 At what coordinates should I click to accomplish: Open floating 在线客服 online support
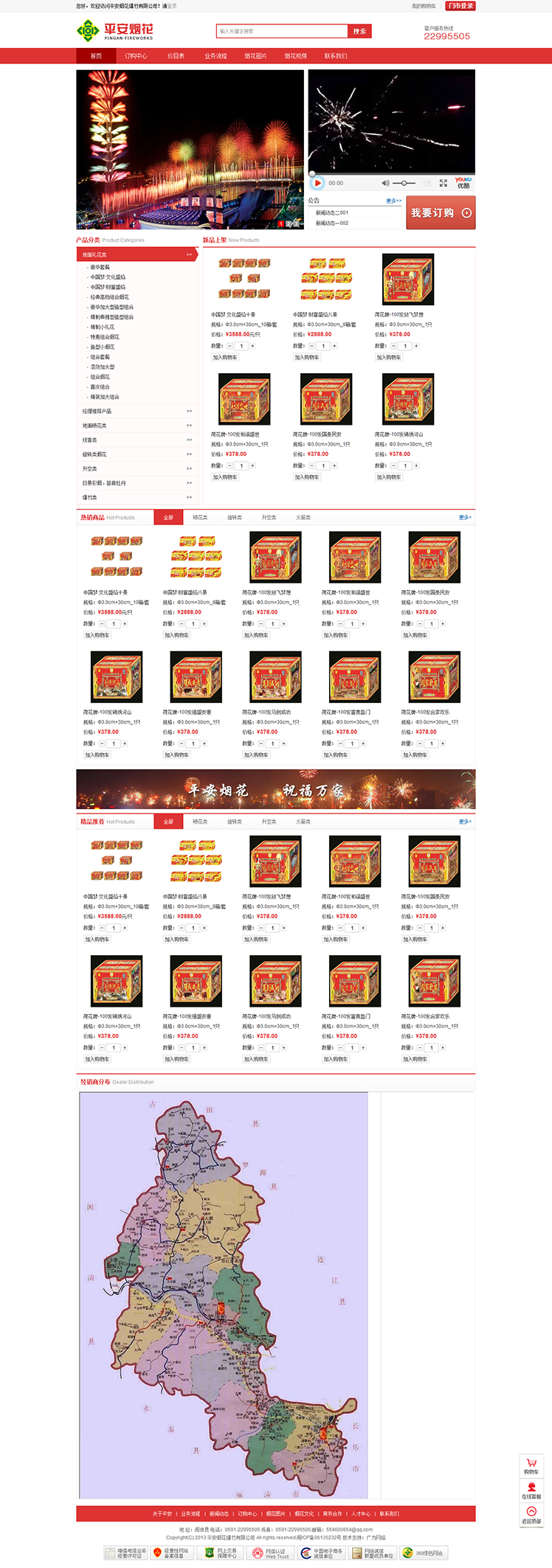[x=531, y=1491]
